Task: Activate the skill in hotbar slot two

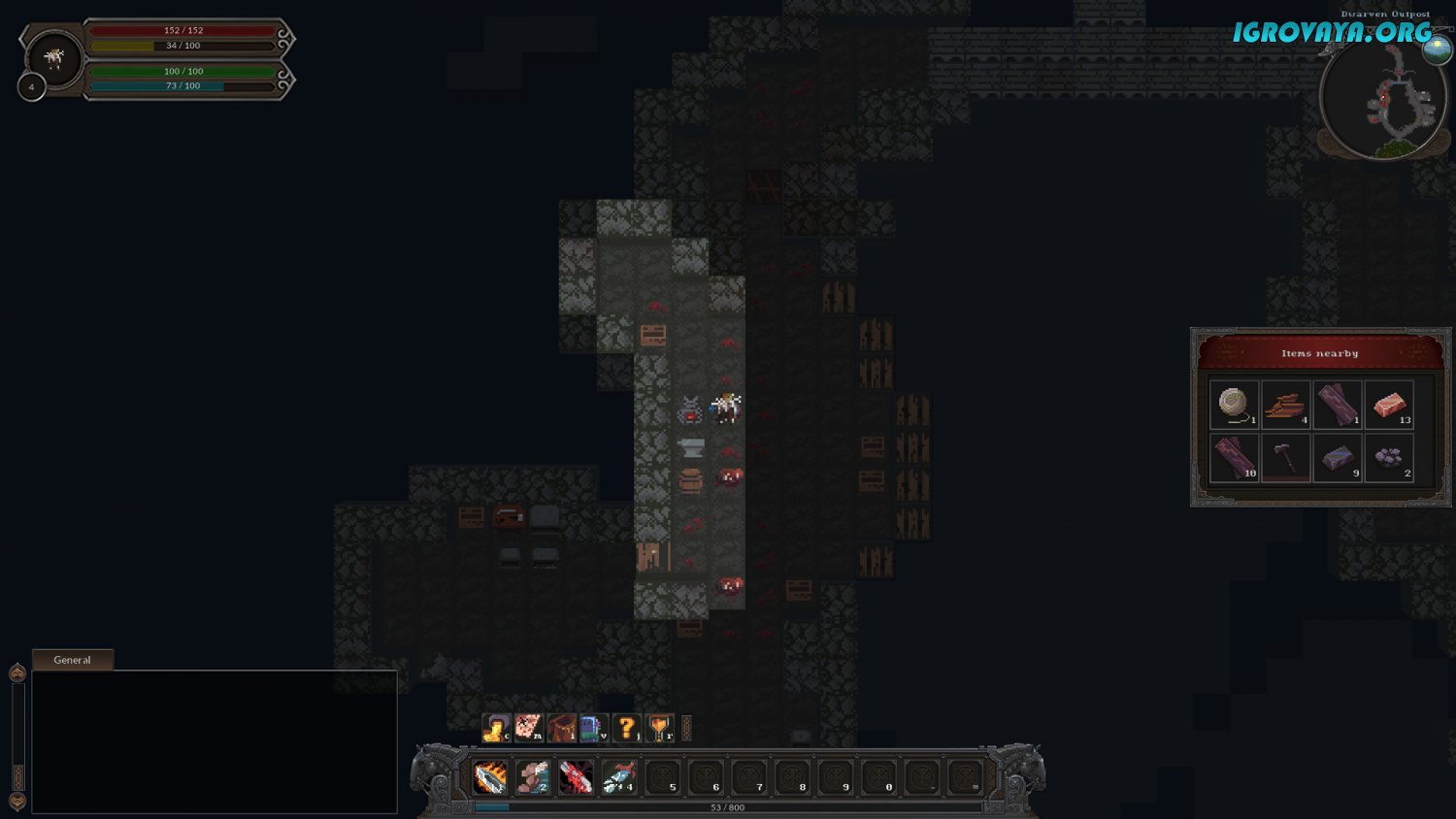Action: click(533, 777)
